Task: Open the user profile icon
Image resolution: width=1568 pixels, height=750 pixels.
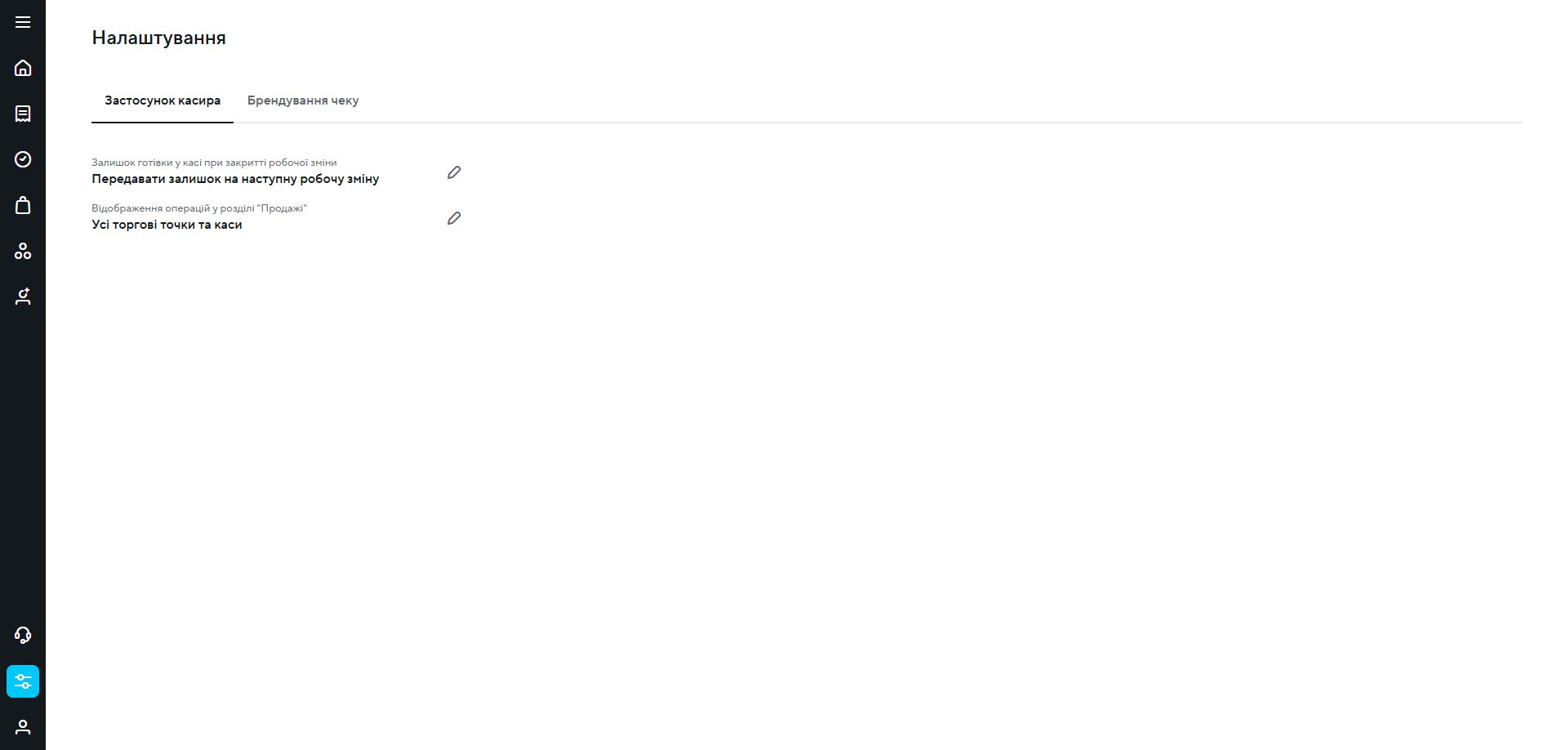Action: pos(23,727)
